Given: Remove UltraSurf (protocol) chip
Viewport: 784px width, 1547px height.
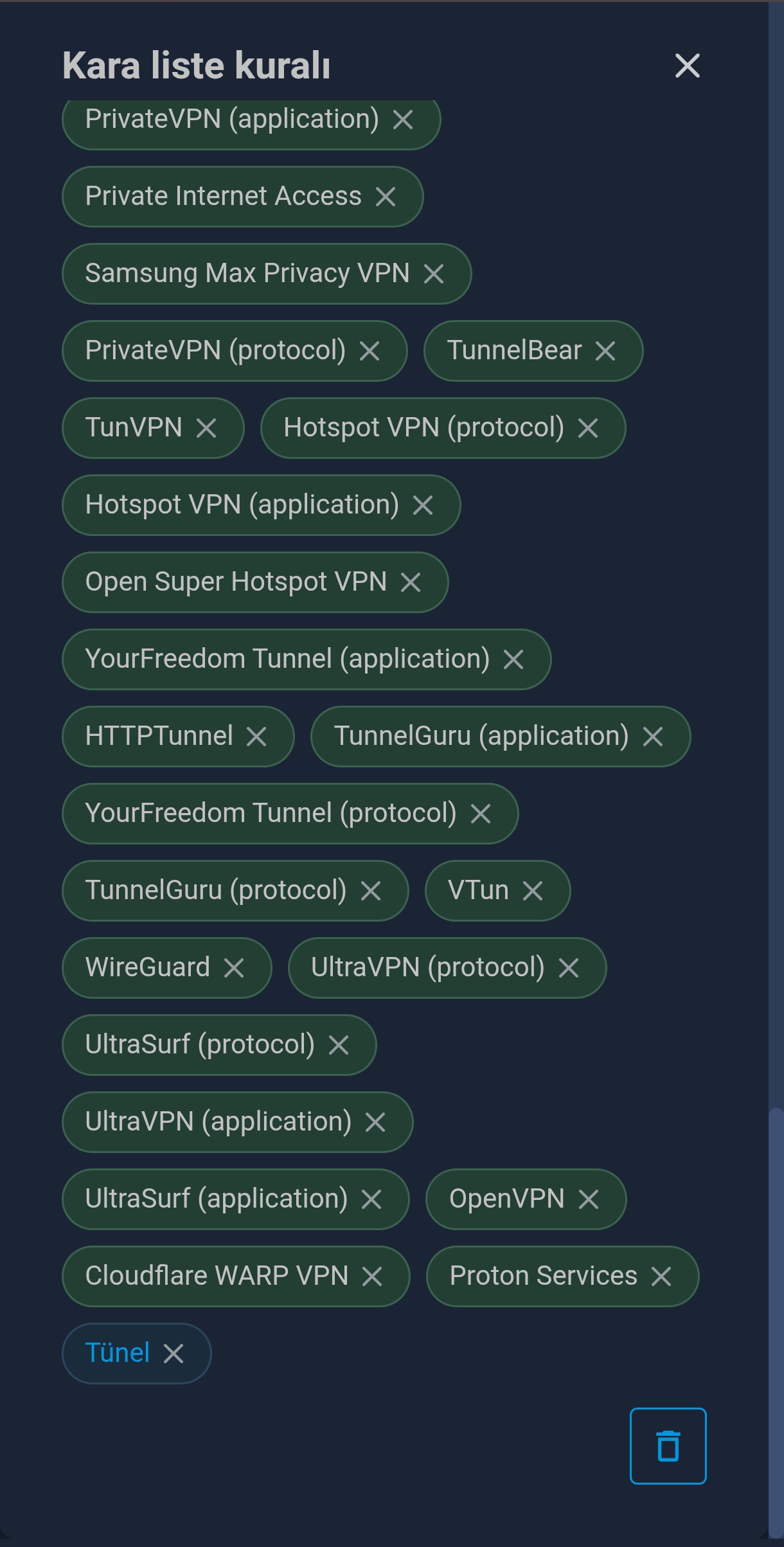Looking at the screenshot, I should pos(339,1045).
